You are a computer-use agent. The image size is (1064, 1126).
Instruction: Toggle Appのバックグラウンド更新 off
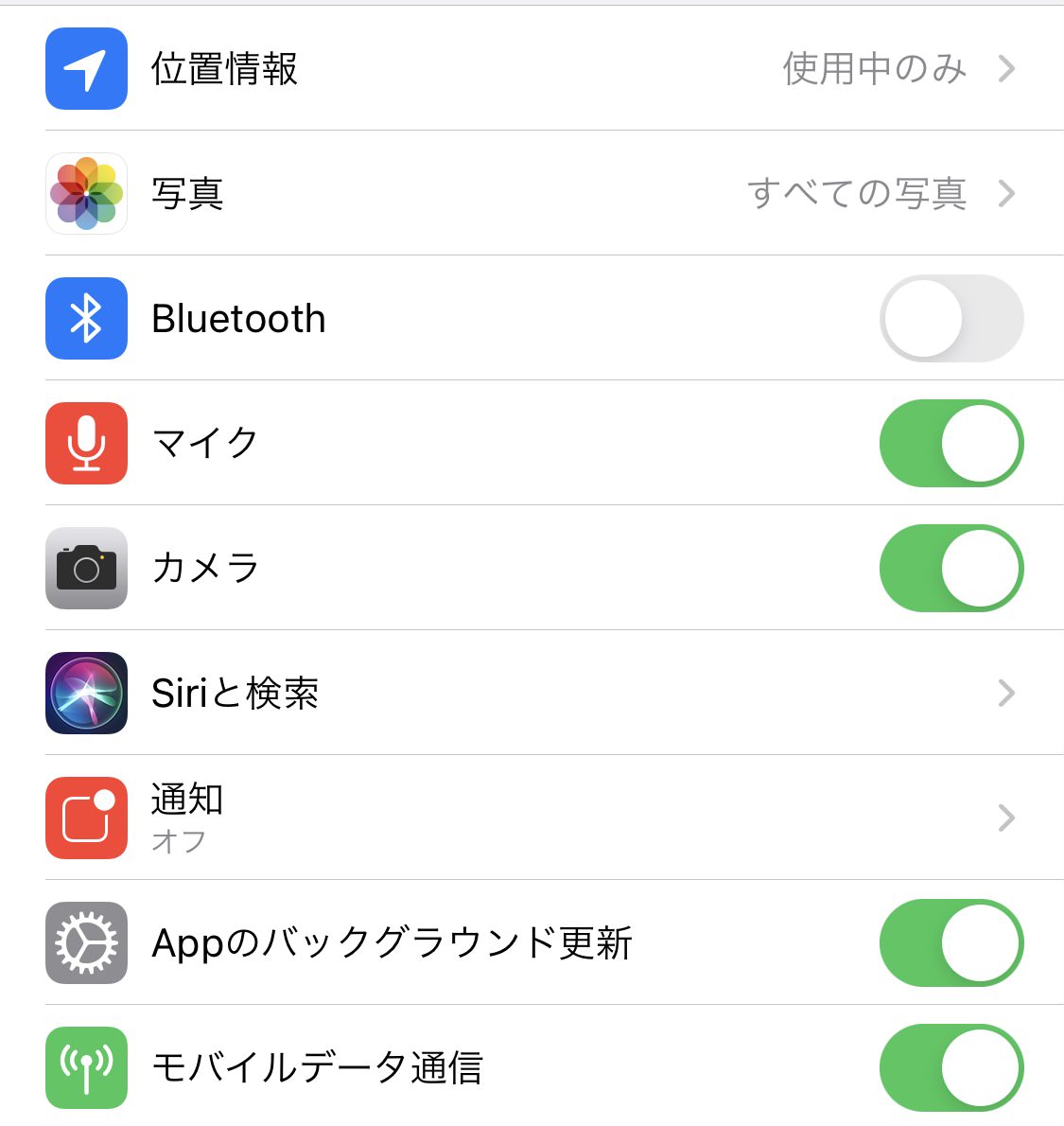(951, 942)
